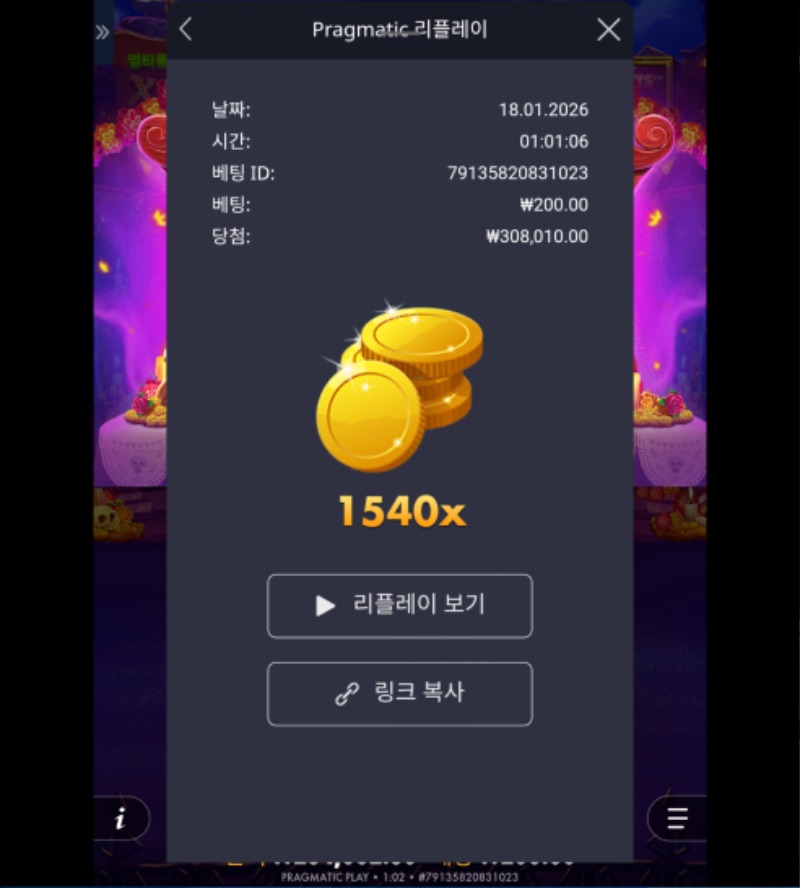Image resolution: width=800 pixels, height=888 pixels.
Task: Copy the replay link with 링크 복사
Action: (x=399, y=693)
